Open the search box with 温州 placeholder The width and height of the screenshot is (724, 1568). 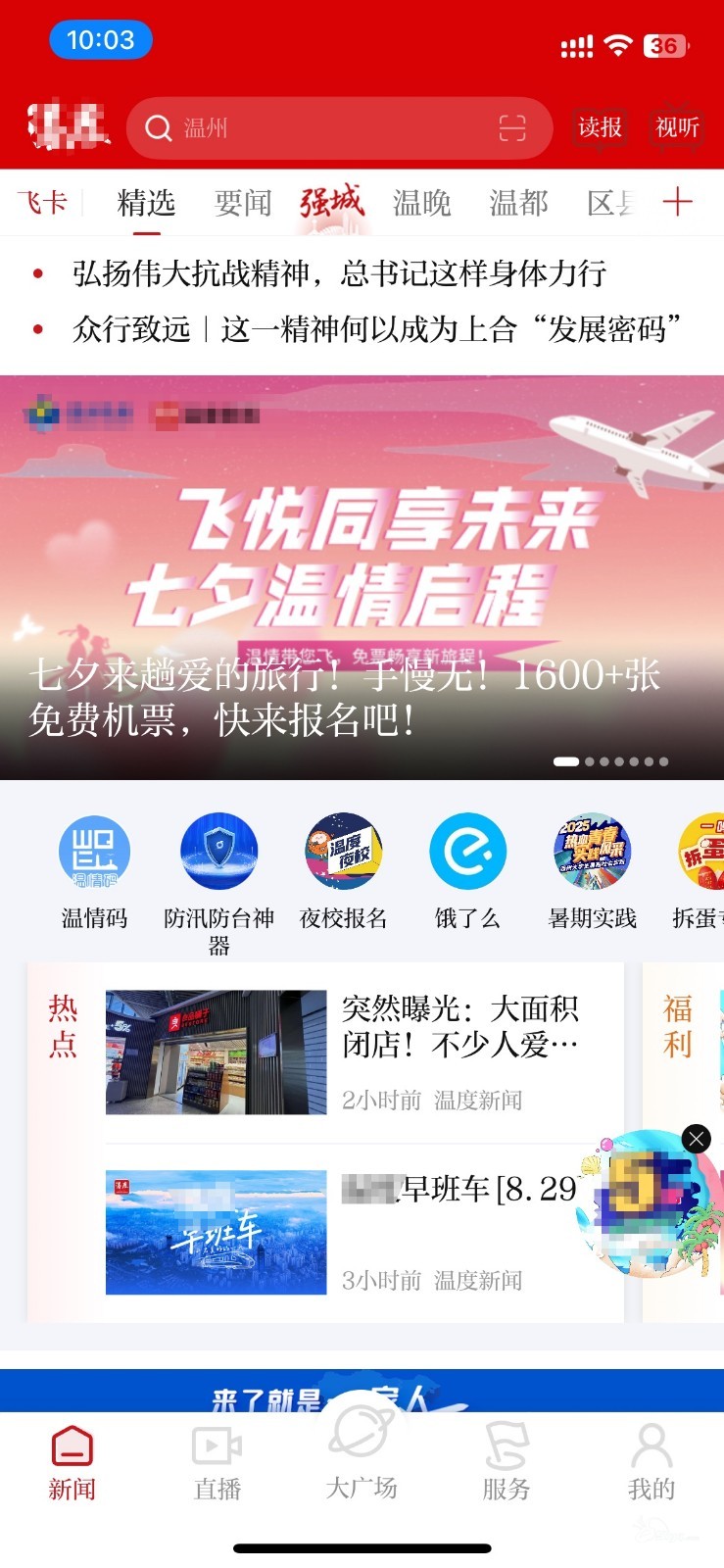click(x=314, y=128)
